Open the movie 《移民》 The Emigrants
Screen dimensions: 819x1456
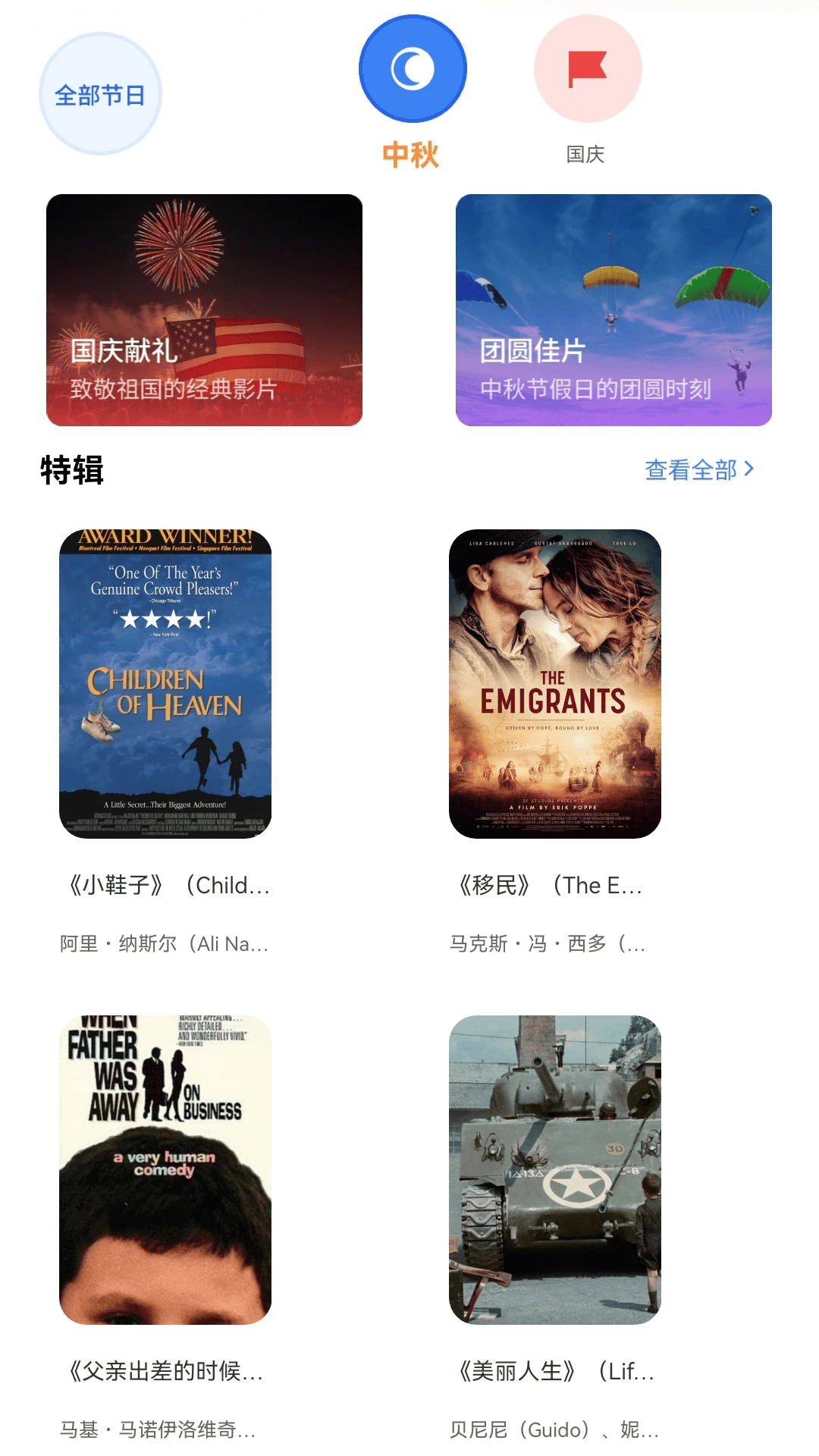pos(555,684)
